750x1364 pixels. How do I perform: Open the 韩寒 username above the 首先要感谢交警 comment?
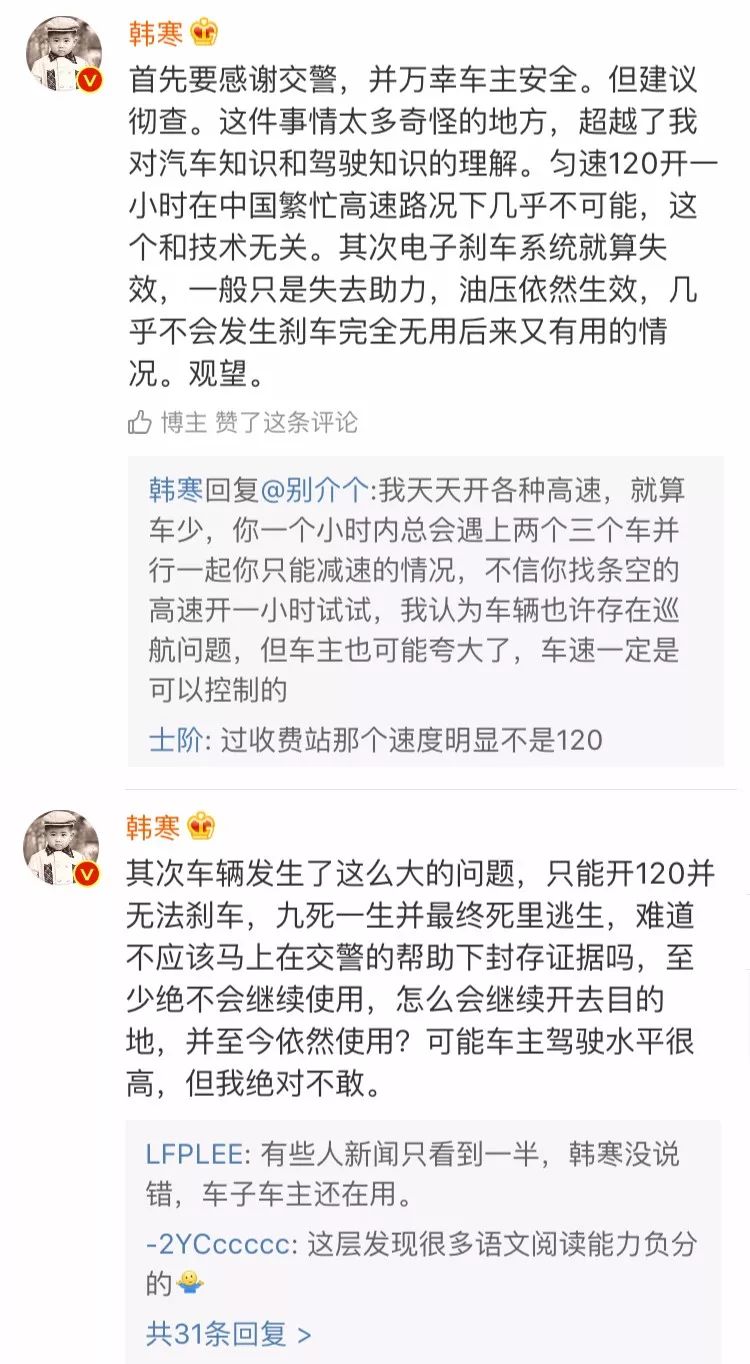153,33
